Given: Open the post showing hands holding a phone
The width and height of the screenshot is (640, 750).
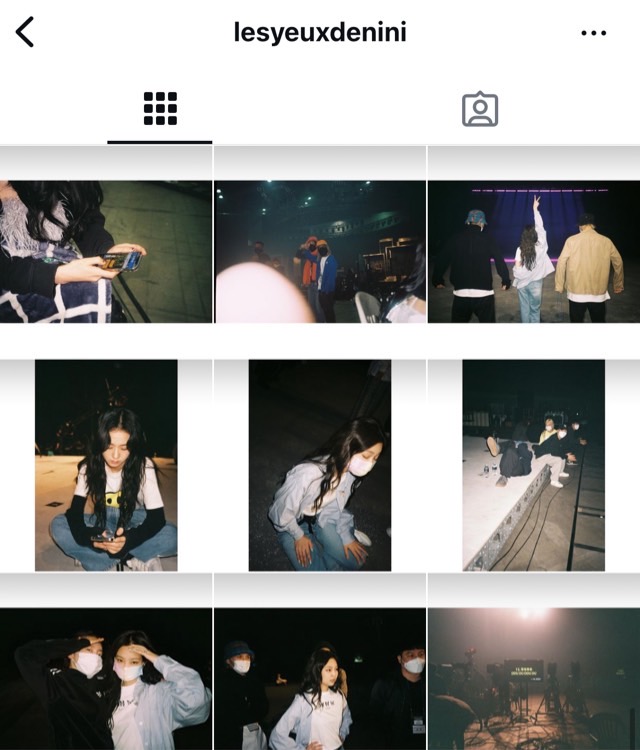Looking at the screenshot, I should pyautogui.click(x=106, y=251).
